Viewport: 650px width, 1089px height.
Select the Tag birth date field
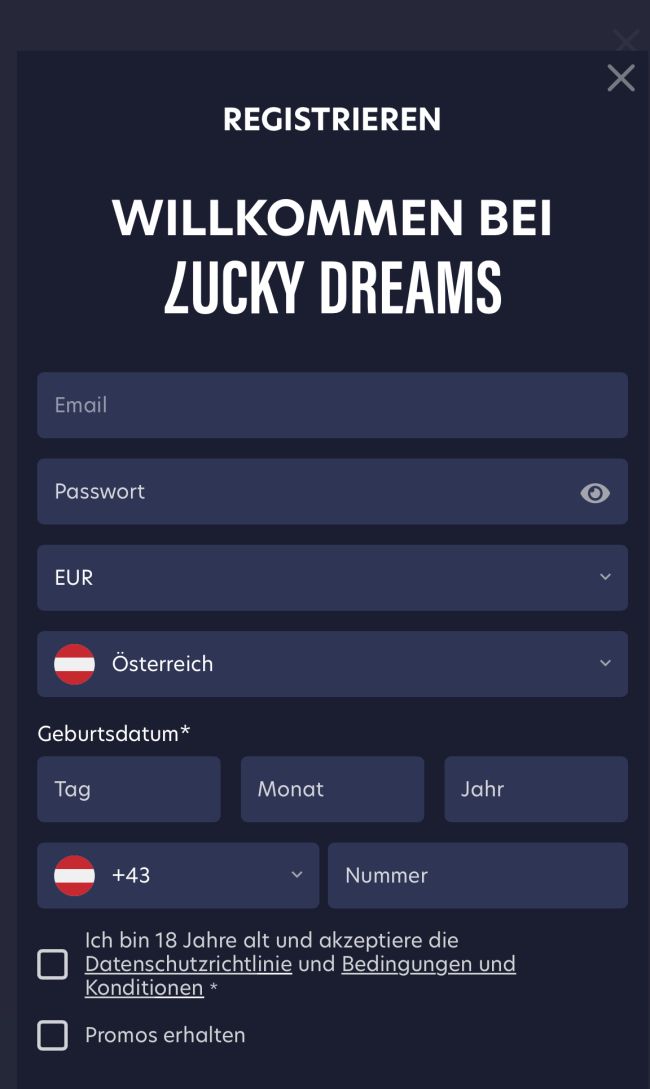pos(129,789)
